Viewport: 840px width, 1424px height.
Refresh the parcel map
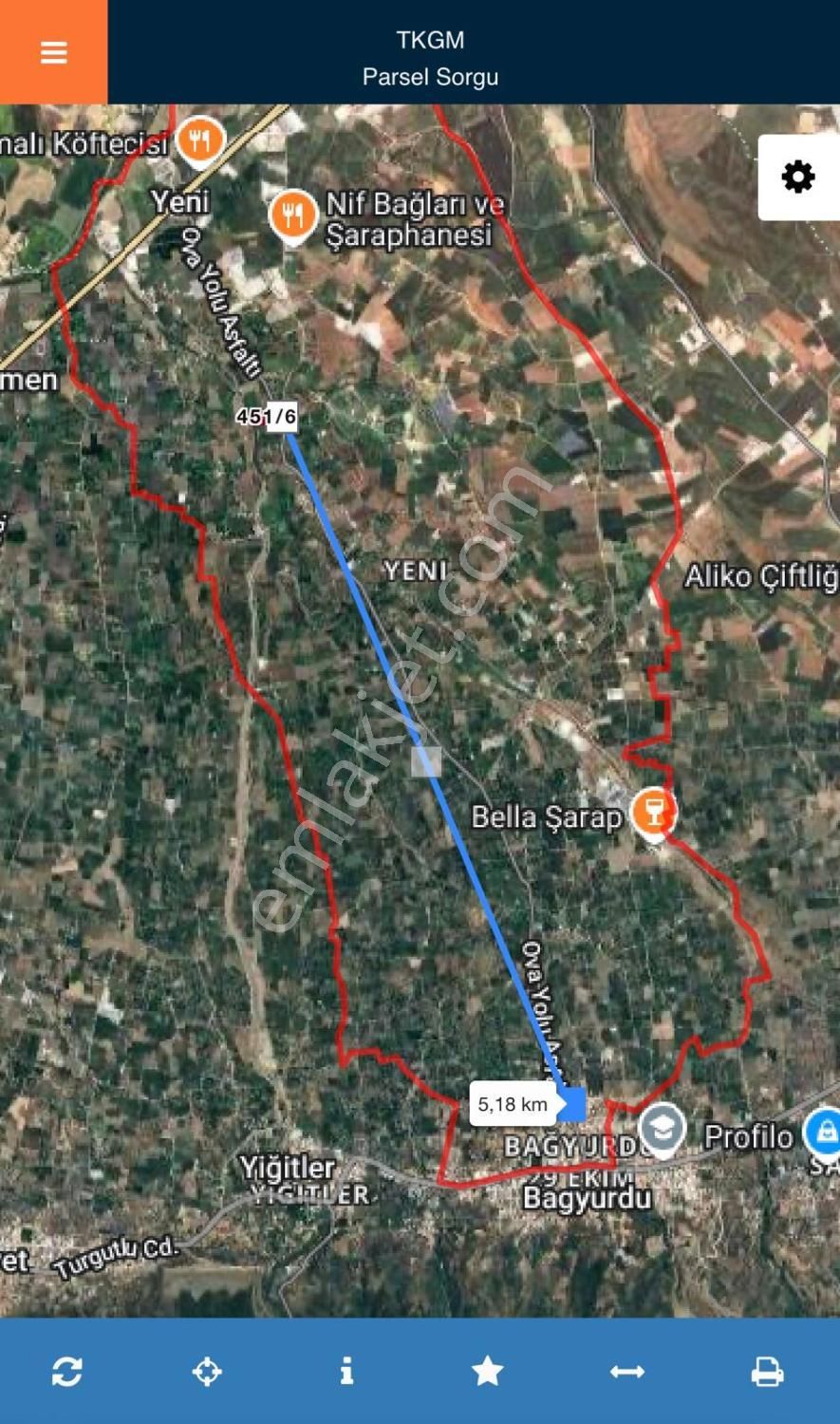coord(67,1371)
